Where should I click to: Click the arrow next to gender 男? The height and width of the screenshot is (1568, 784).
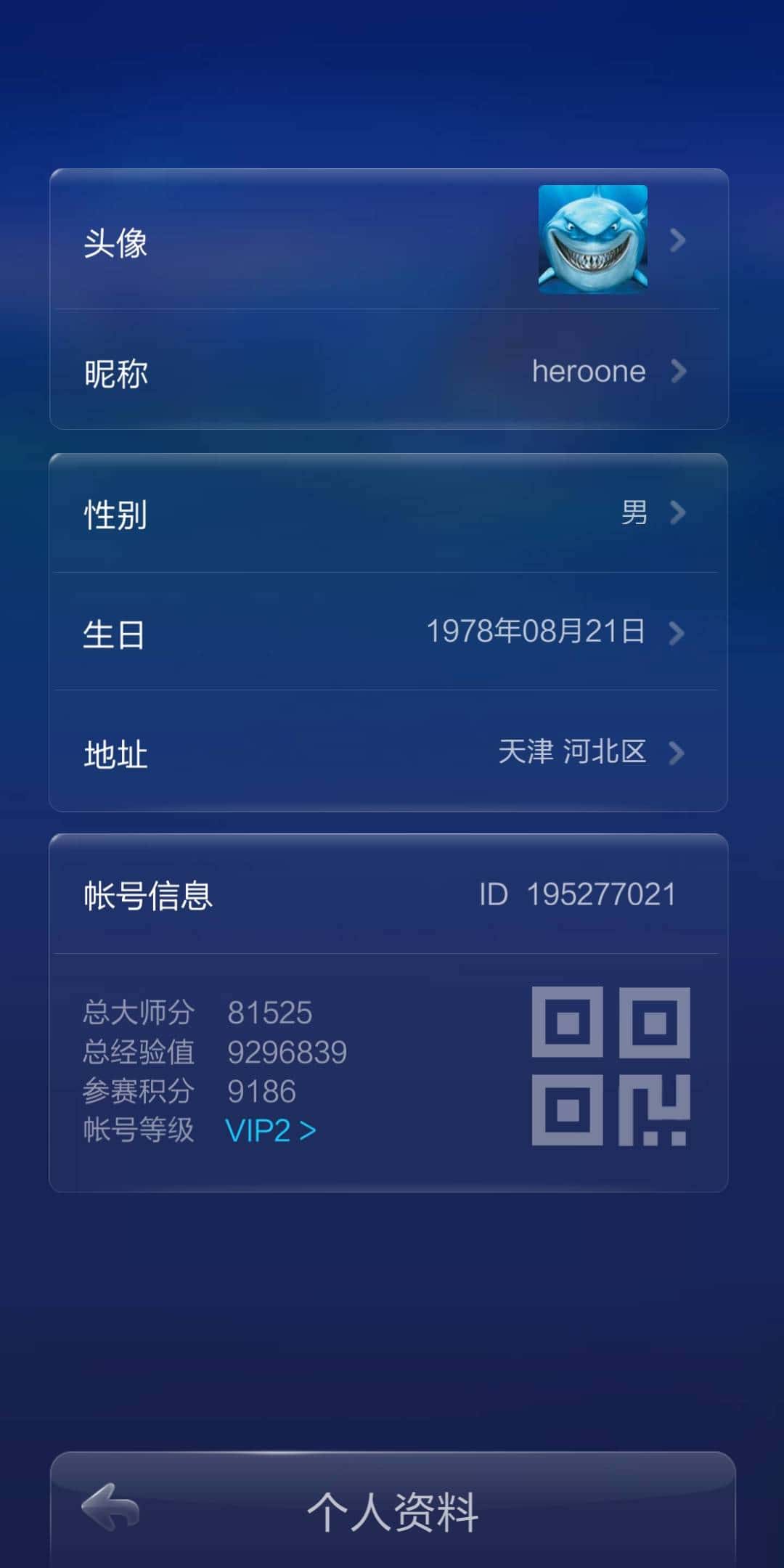[677, 513]
